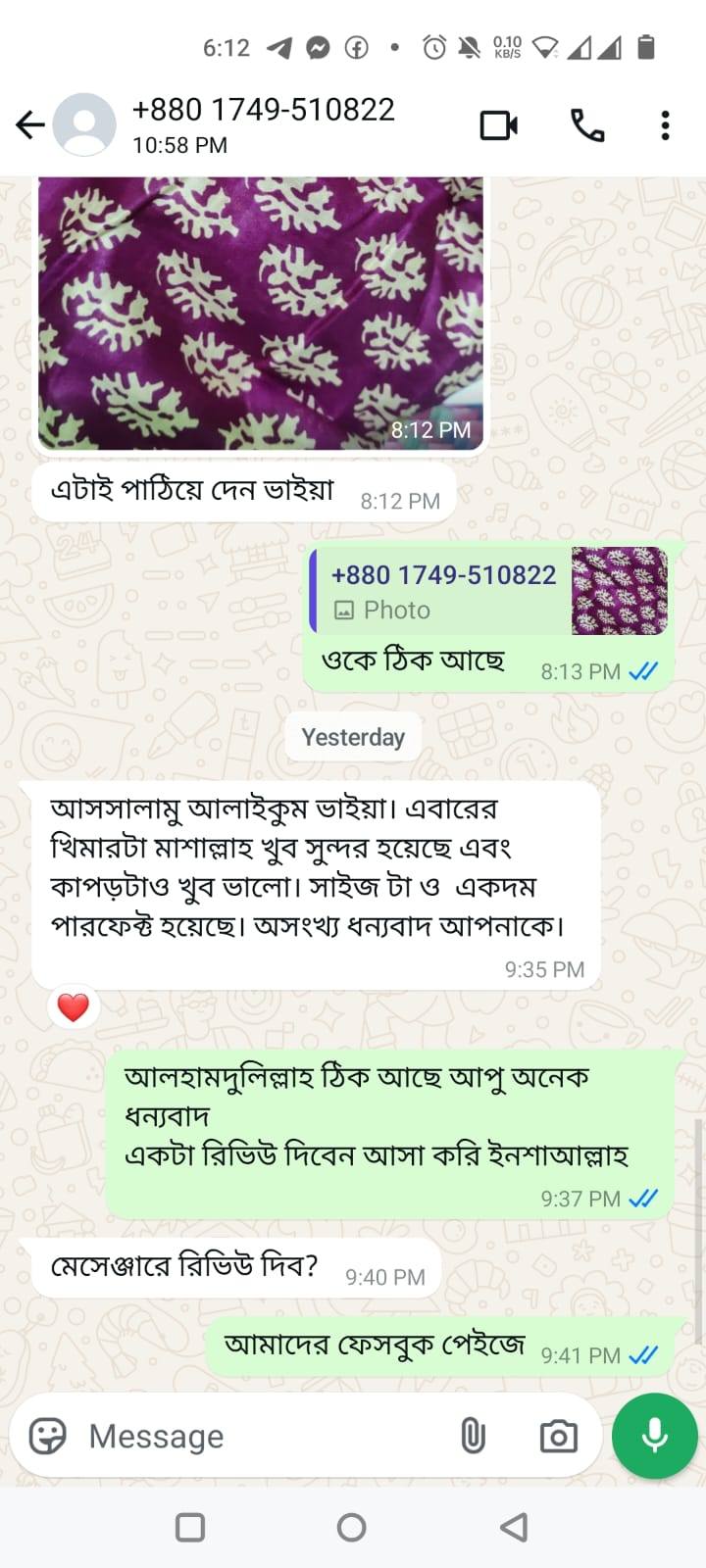Image resolution: width=706 pixels, height=1568 pixels.
Task: View the heart reaction on the message
Action: [x=74, y=1007]
